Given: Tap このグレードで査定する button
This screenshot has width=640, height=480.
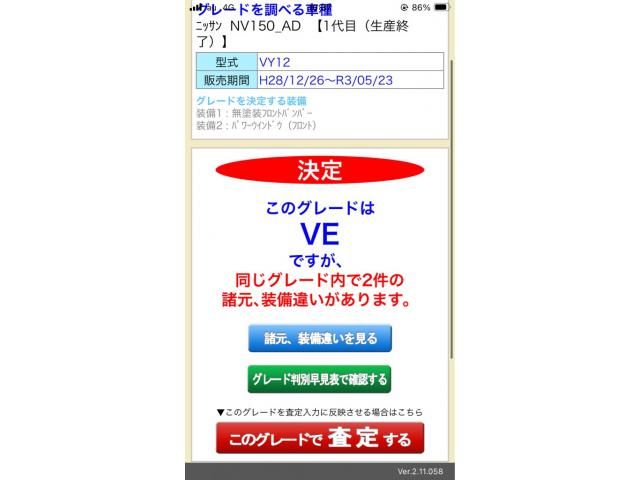Looking at the screenshot, I should point(320,438).
